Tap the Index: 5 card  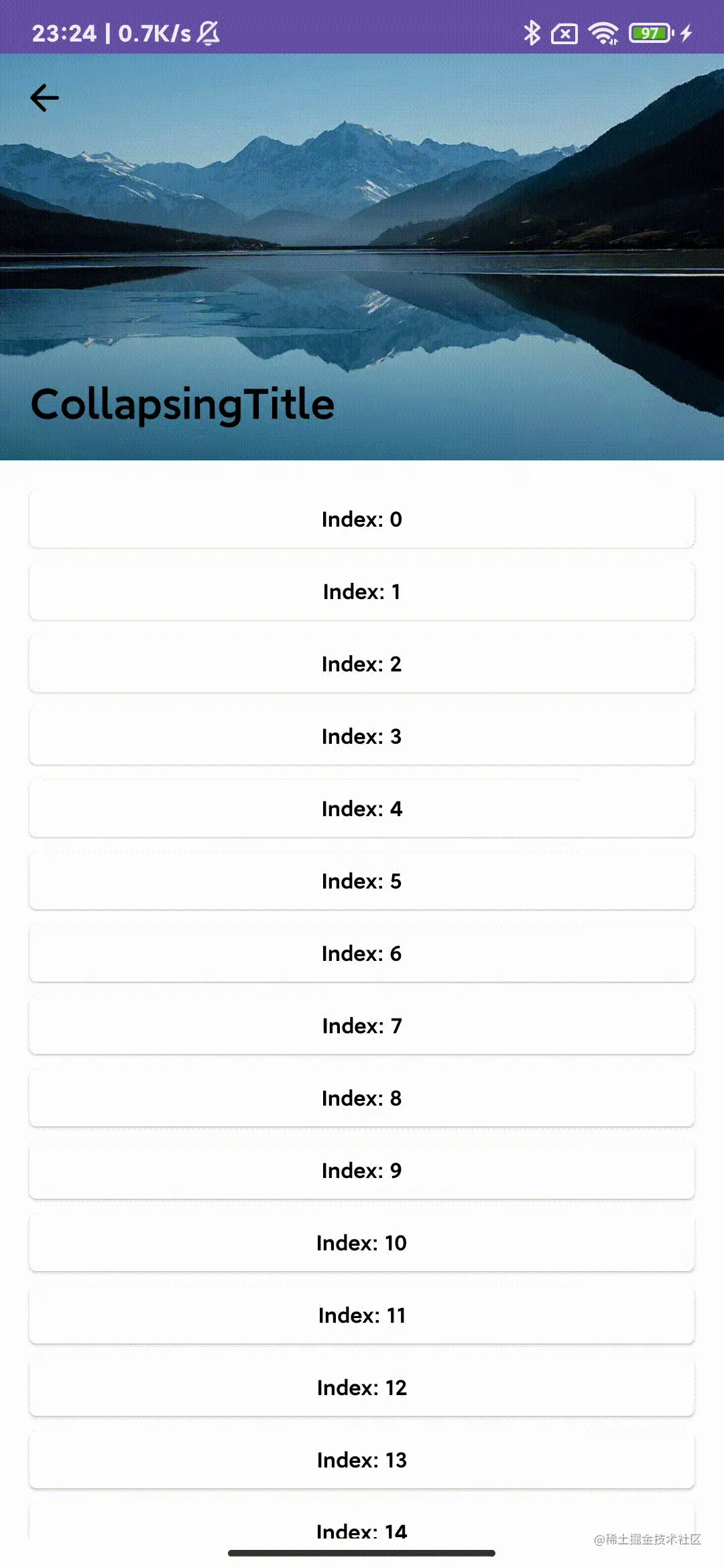[362, 881]
